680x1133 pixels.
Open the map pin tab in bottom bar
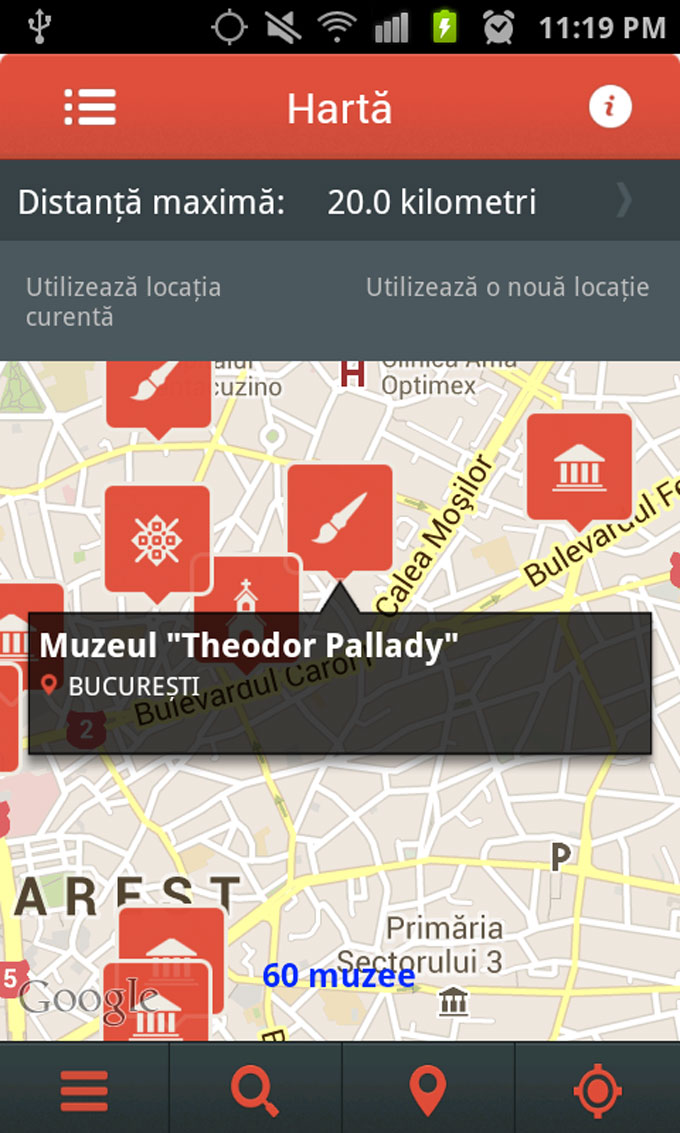click(428, 1089)
